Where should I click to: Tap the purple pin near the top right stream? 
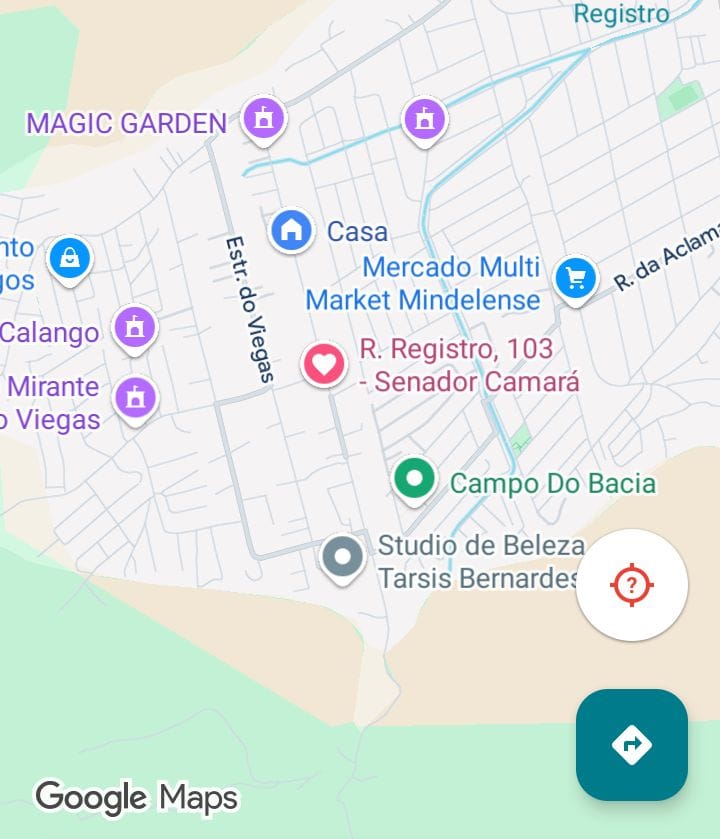coord(424,120)
